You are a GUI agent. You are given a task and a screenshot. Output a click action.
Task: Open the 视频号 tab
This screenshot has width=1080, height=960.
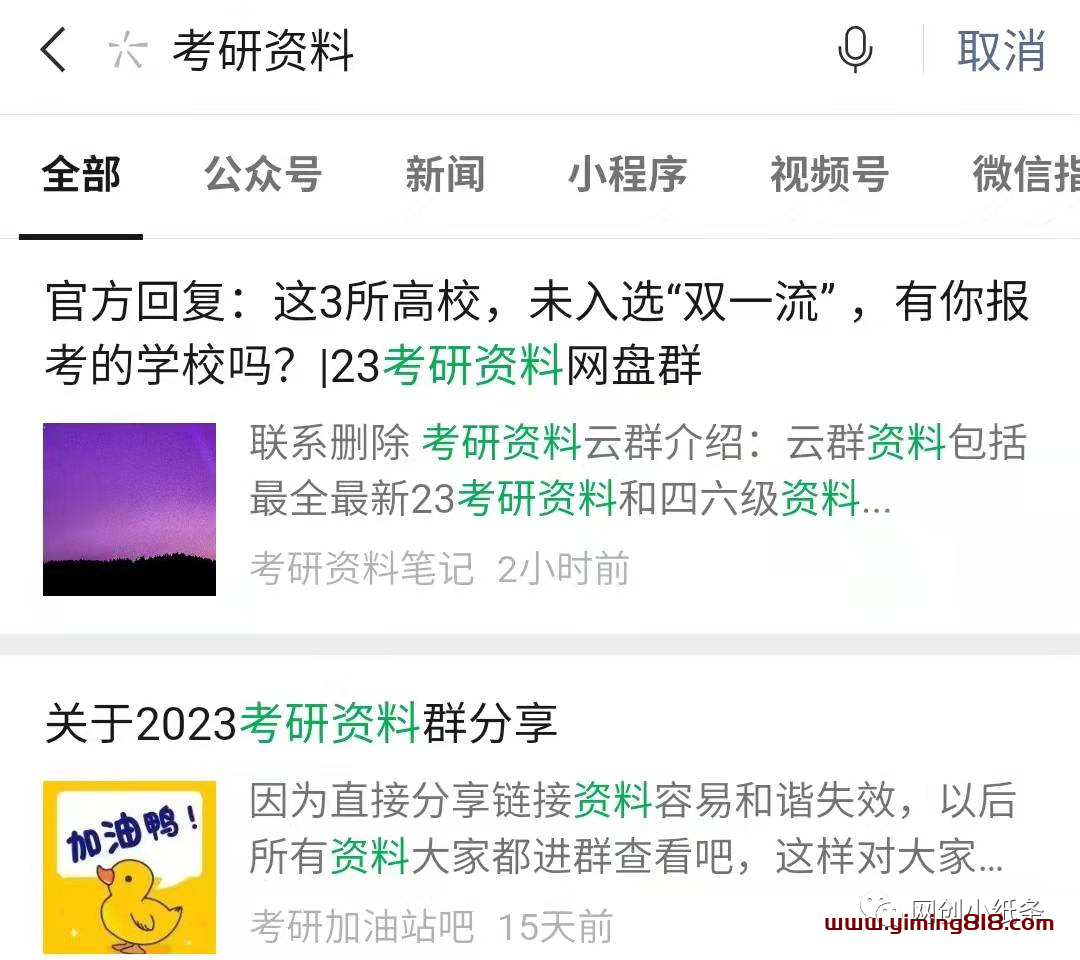point(829,175)
